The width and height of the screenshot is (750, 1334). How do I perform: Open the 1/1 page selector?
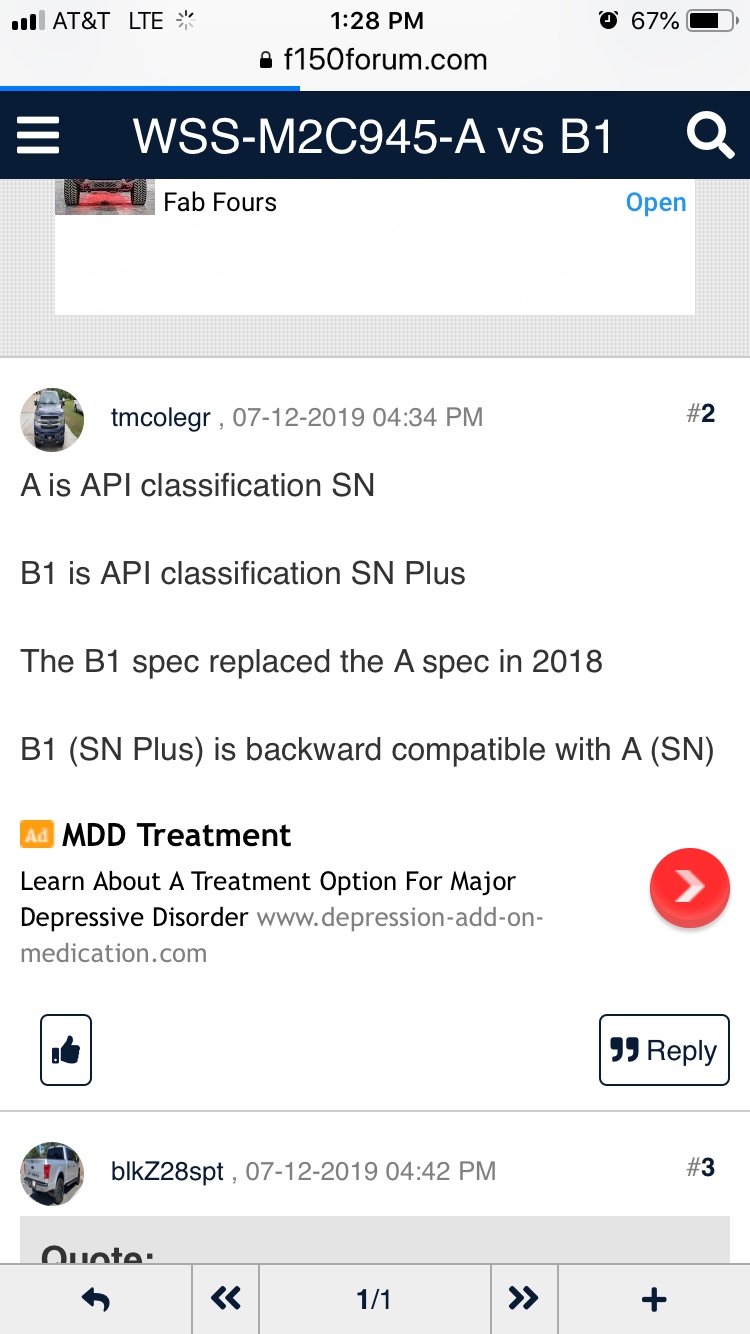tap(374, 1299)
